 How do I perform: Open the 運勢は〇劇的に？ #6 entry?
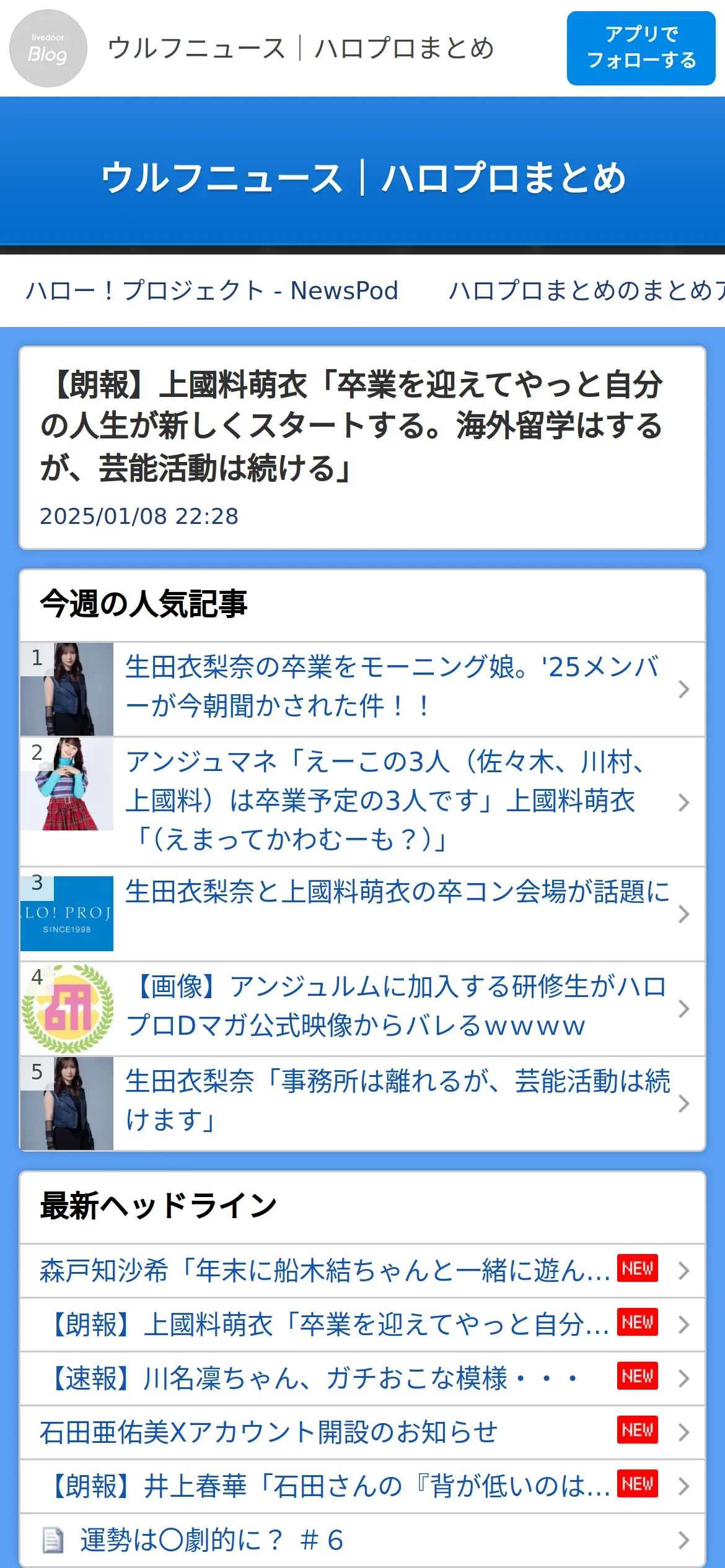(x=362, y=1540)
